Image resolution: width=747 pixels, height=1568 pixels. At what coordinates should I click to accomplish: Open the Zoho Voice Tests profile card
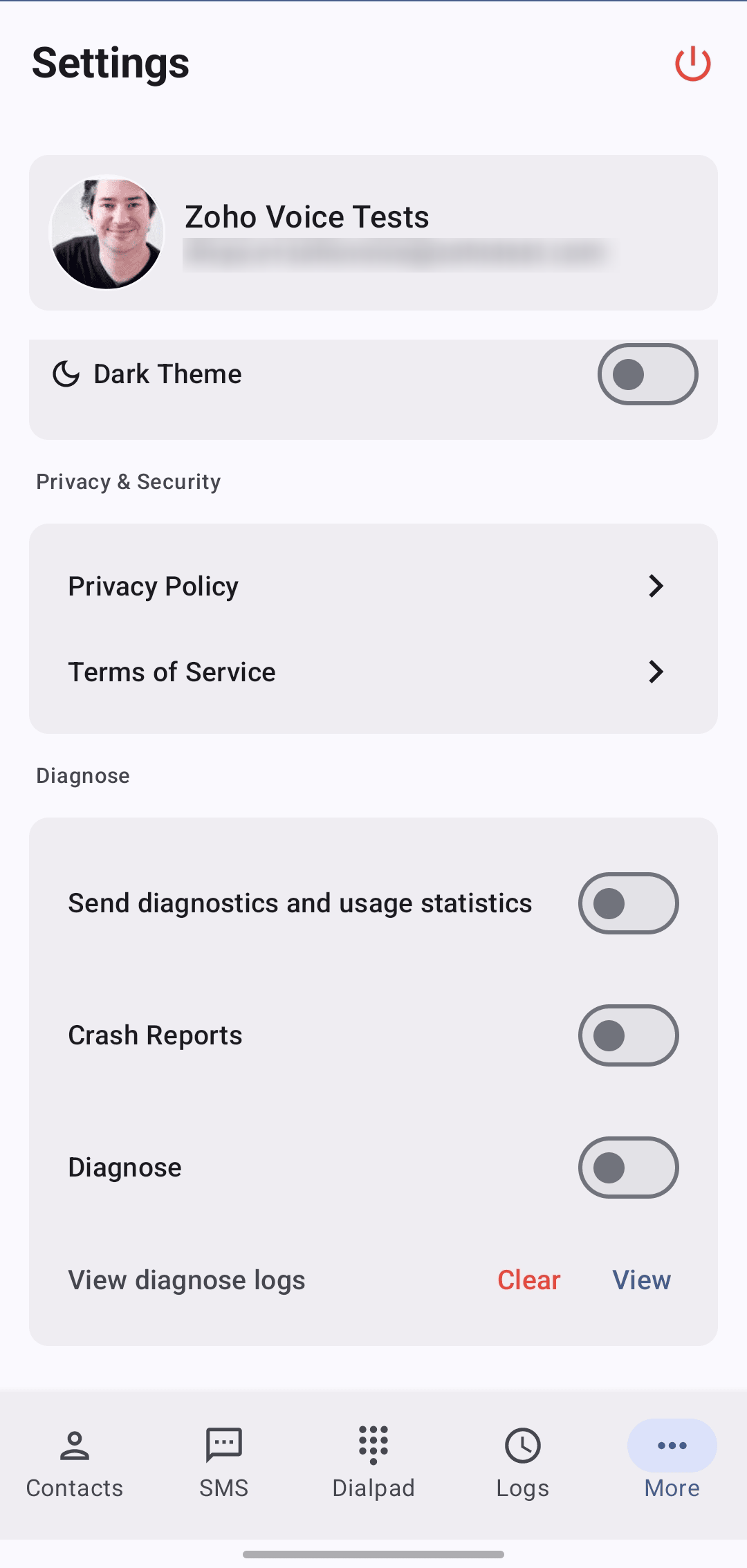pos(373,232)
